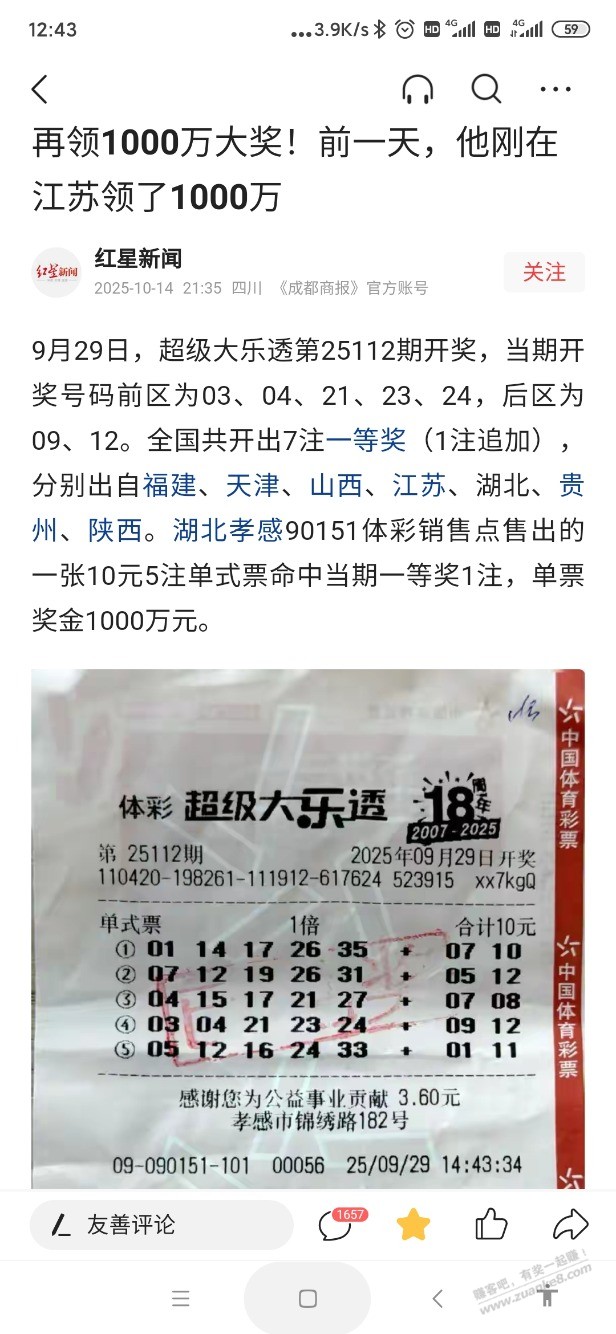Like the article with the thumbs-up

pyautogui.click(x=492, y=1225)
